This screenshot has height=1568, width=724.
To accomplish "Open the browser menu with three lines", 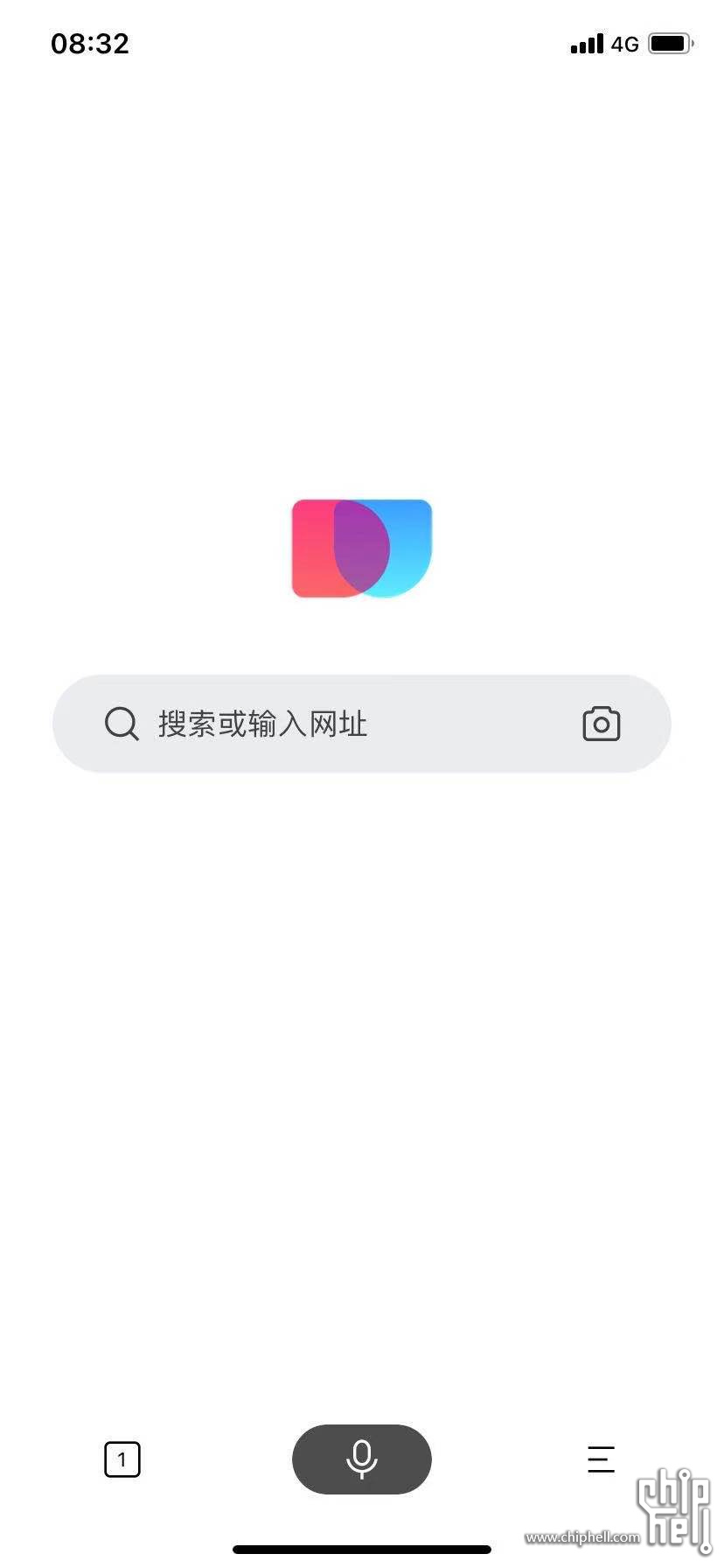I will [x=601, y=1459].
